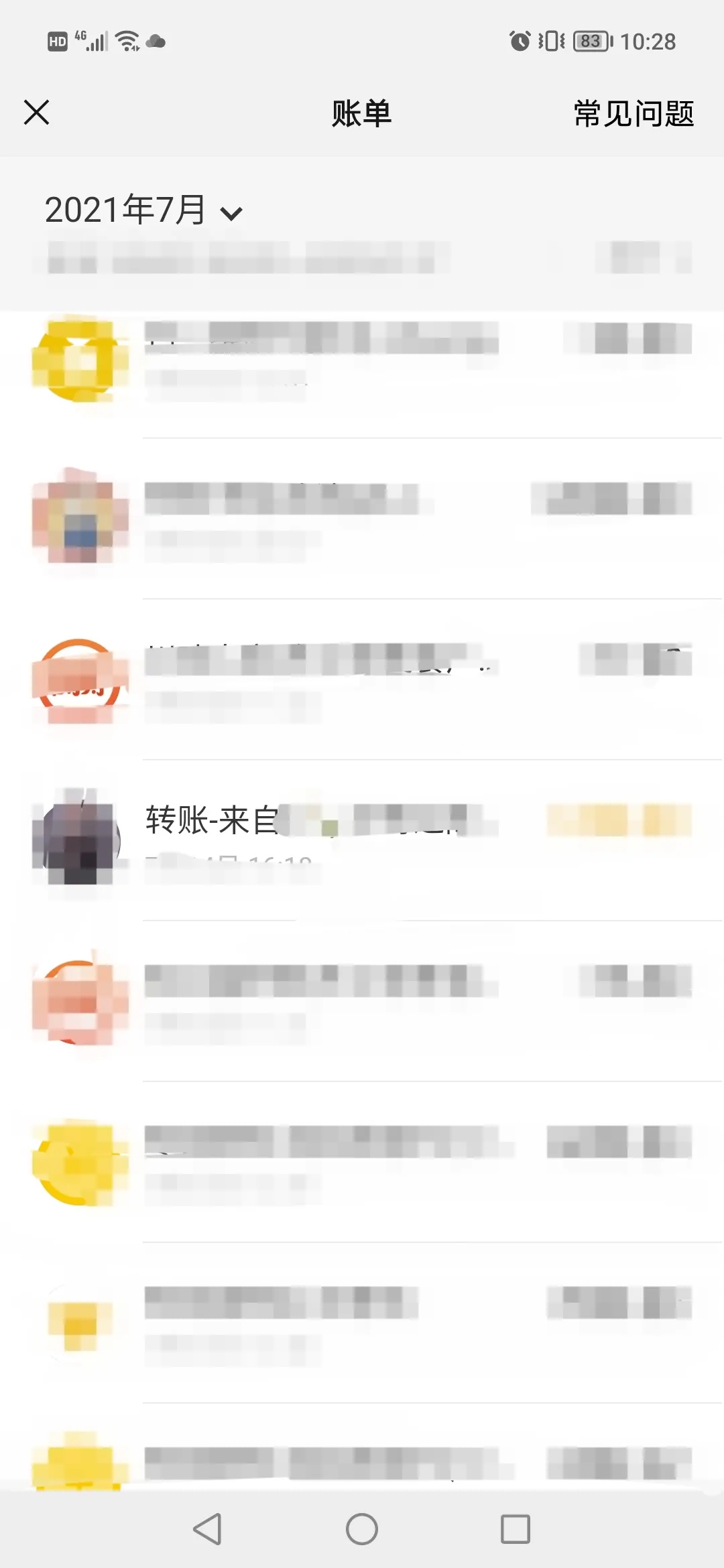Open 常见问题 help page
724x1568 pixels.
[633, 114]
